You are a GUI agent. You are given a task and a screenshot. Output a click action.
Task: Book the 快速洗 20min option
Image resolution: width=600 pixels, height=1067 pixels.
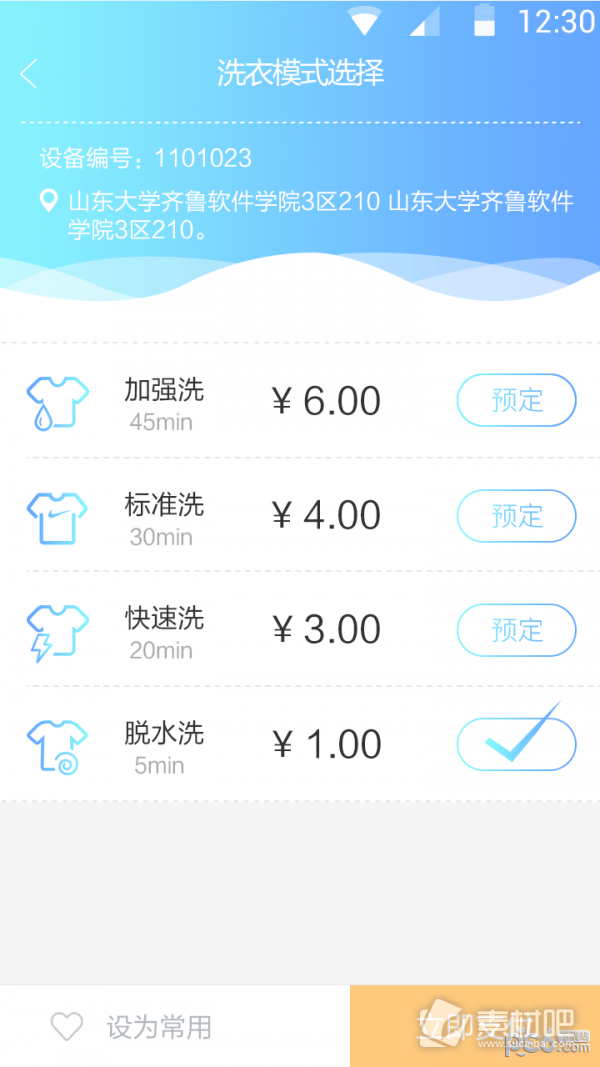(x=516, y=630)
